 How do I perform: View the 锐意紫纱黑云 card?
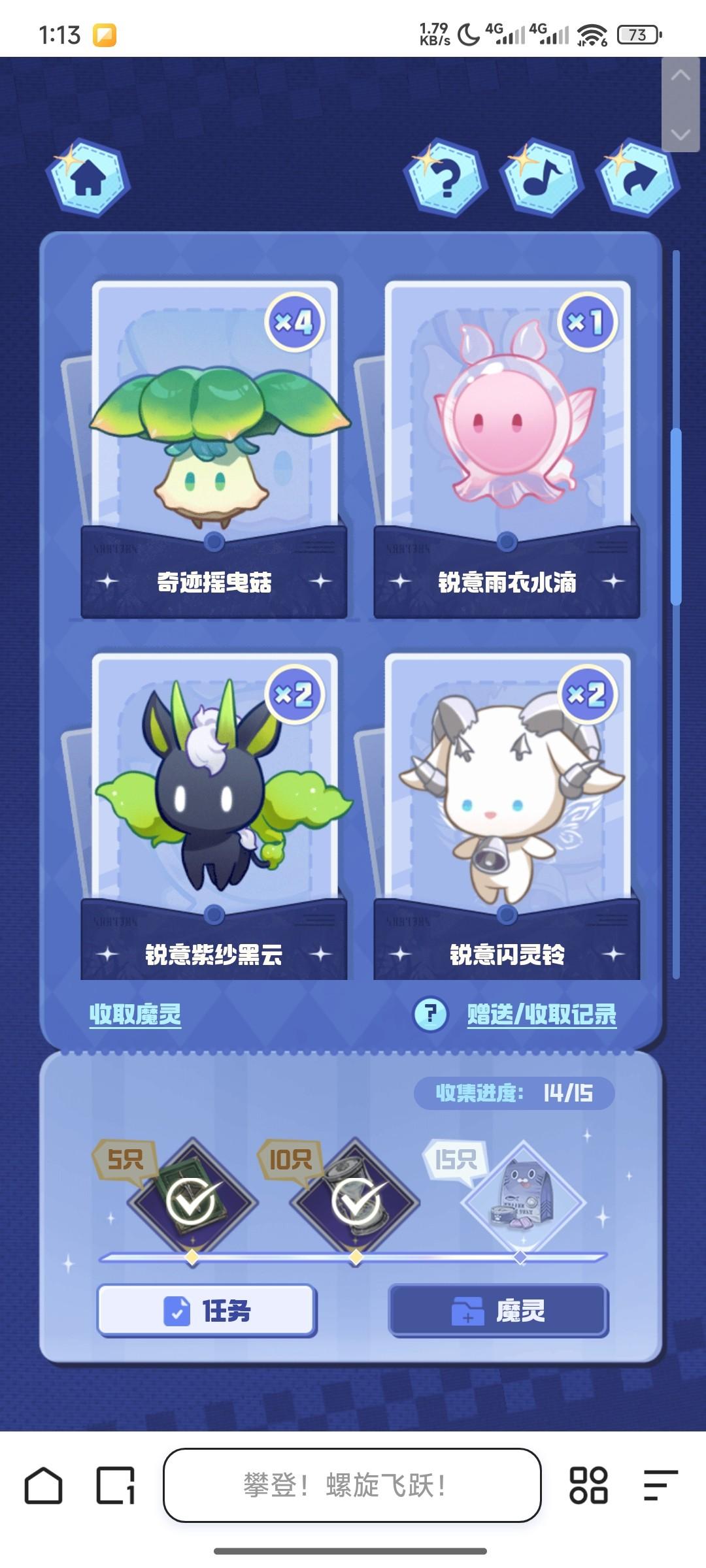[x=214, y=817]
